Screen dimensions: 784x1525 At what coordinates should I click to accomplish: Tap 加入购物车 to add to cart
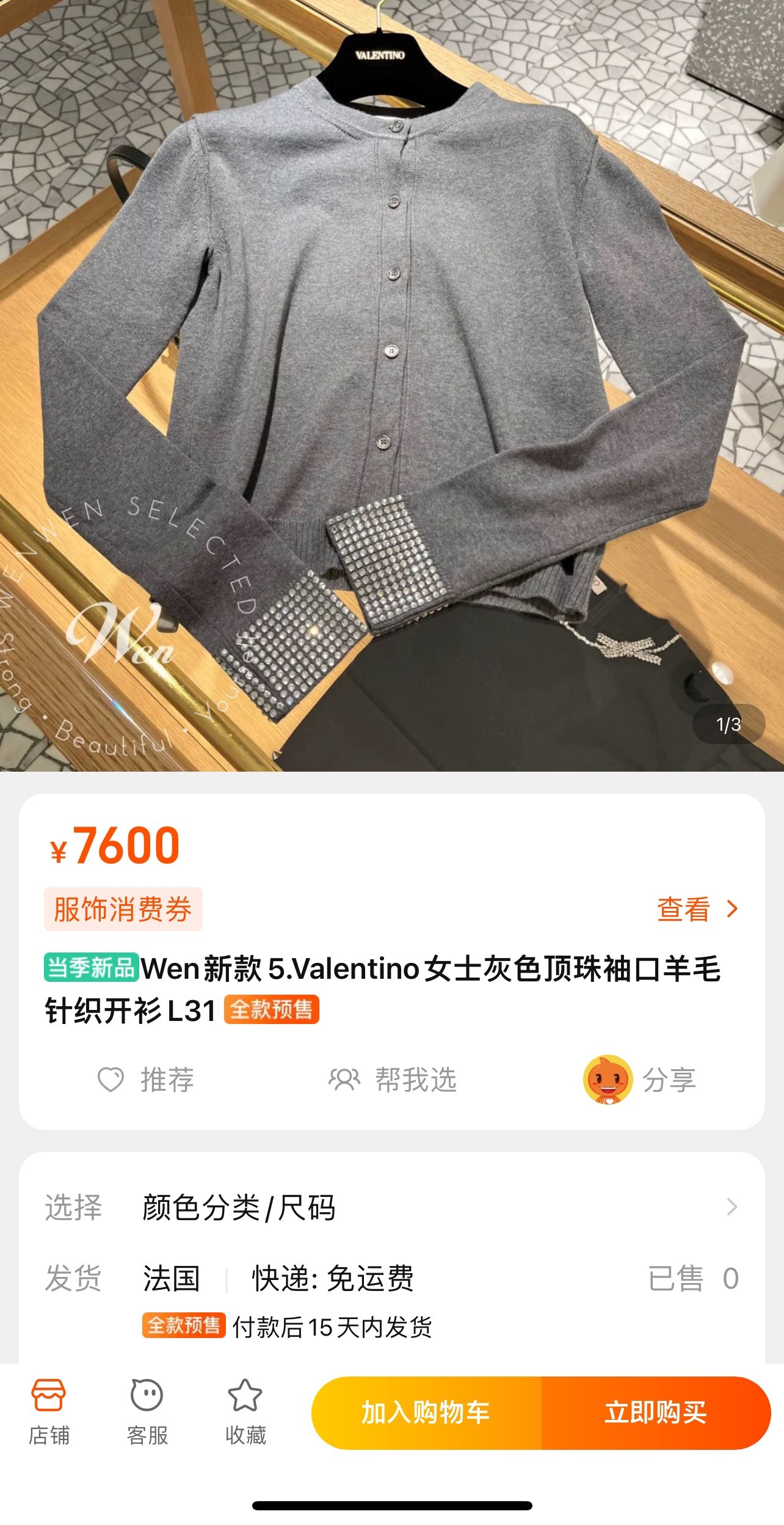pos(426,1413)
